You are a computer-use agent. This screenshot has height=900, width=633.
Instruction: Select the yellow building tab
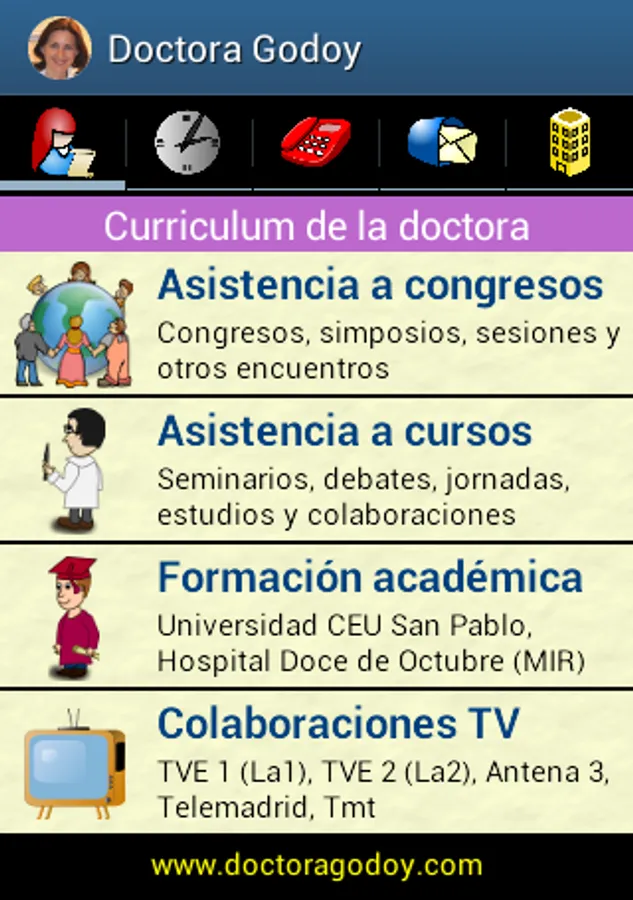570,143
